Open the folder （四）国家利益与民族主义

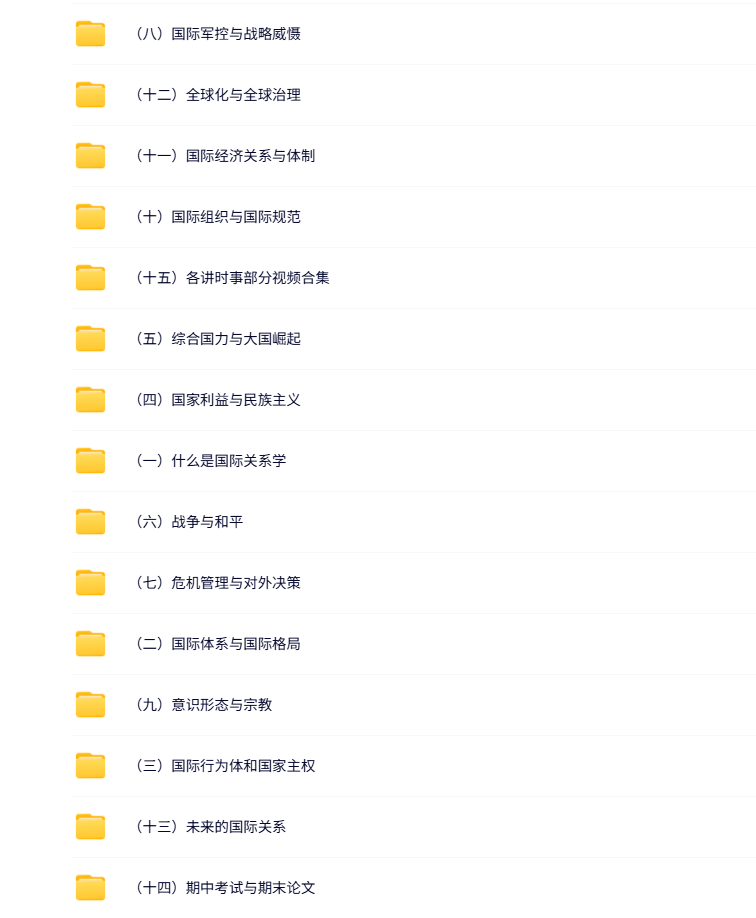221,400
